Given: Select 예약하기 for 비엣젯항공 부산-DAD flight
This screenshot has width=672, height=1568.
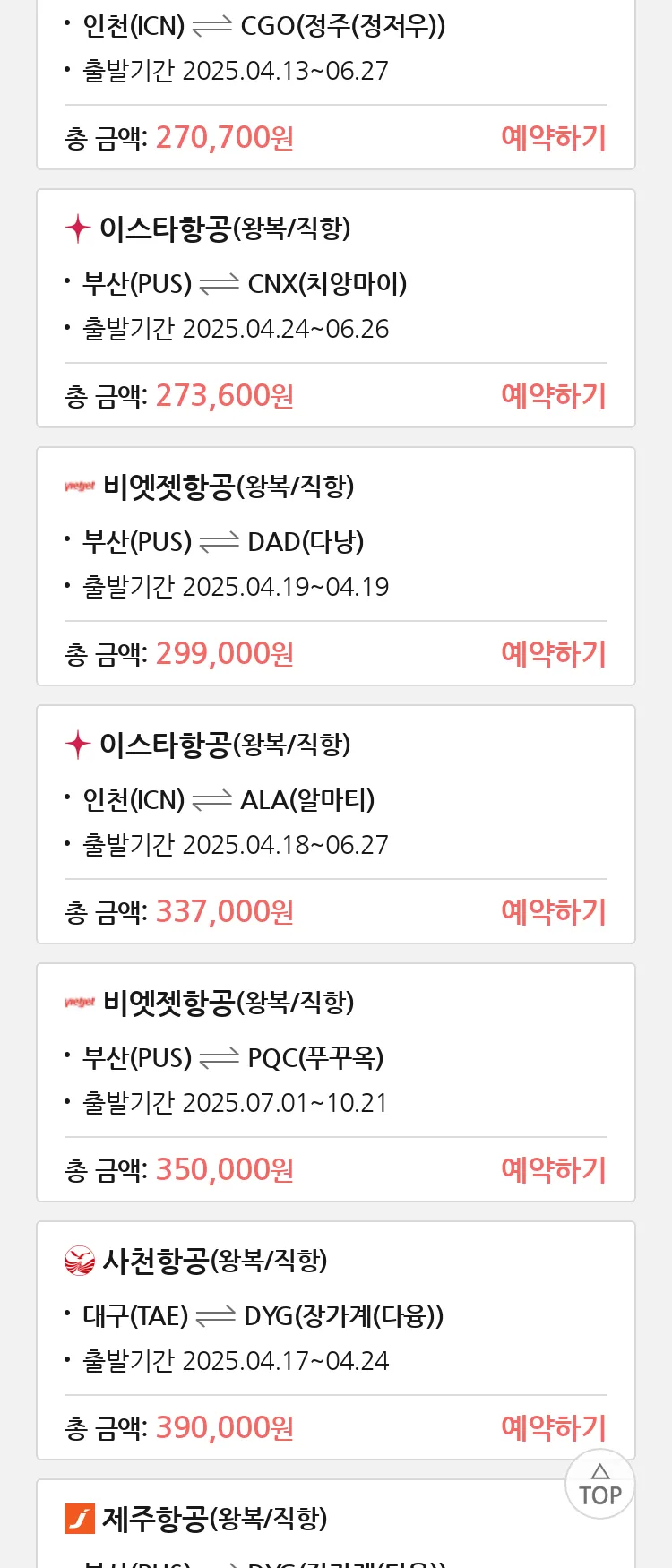Looking at the screenshot, I should (554, 654).
